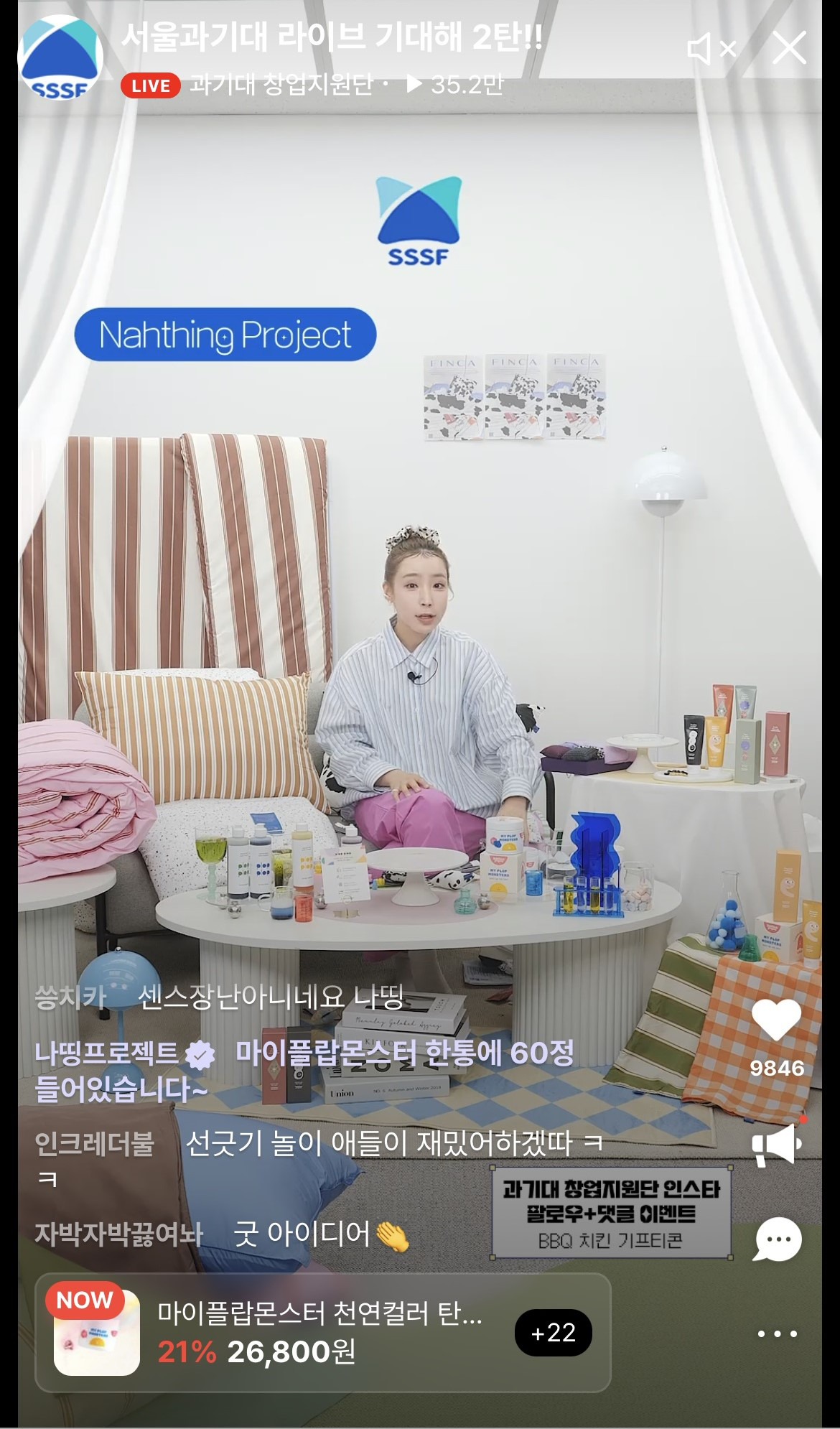Close the live stream
This screenshot has height=1429, width=840.
click(788, 49)
